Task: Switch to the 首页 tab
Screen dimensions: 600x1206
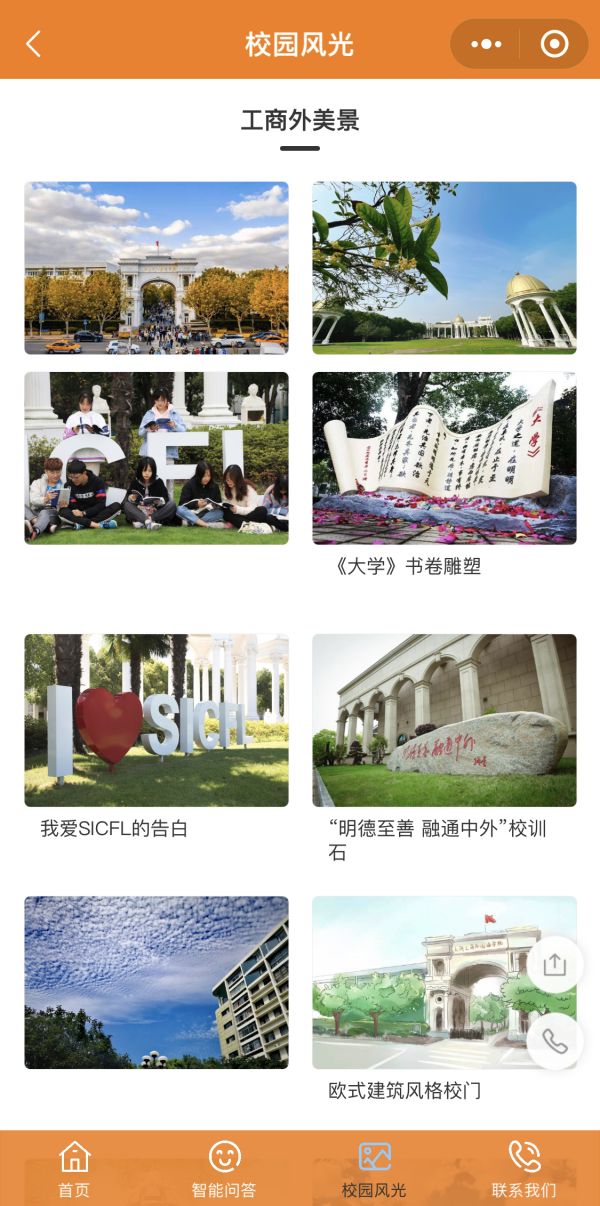Action: coord(75,1168)
